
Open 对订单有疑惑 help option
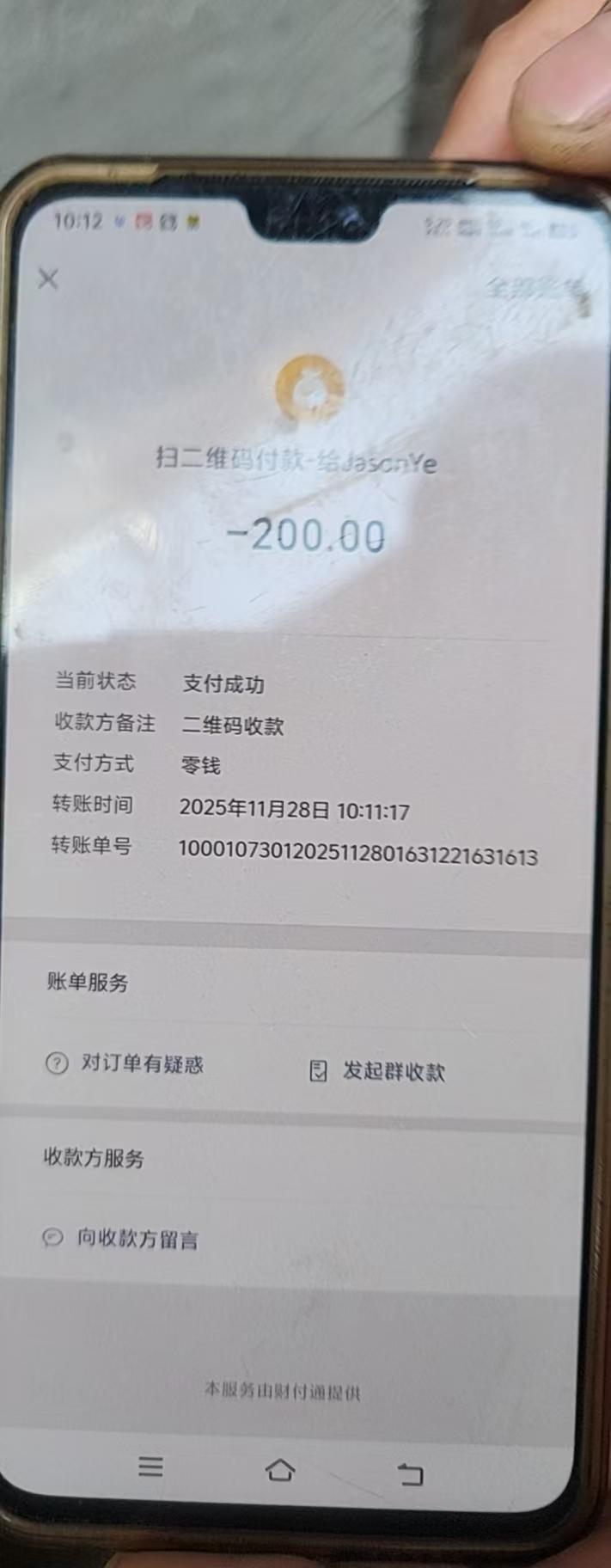click(x=125, y=1063)
